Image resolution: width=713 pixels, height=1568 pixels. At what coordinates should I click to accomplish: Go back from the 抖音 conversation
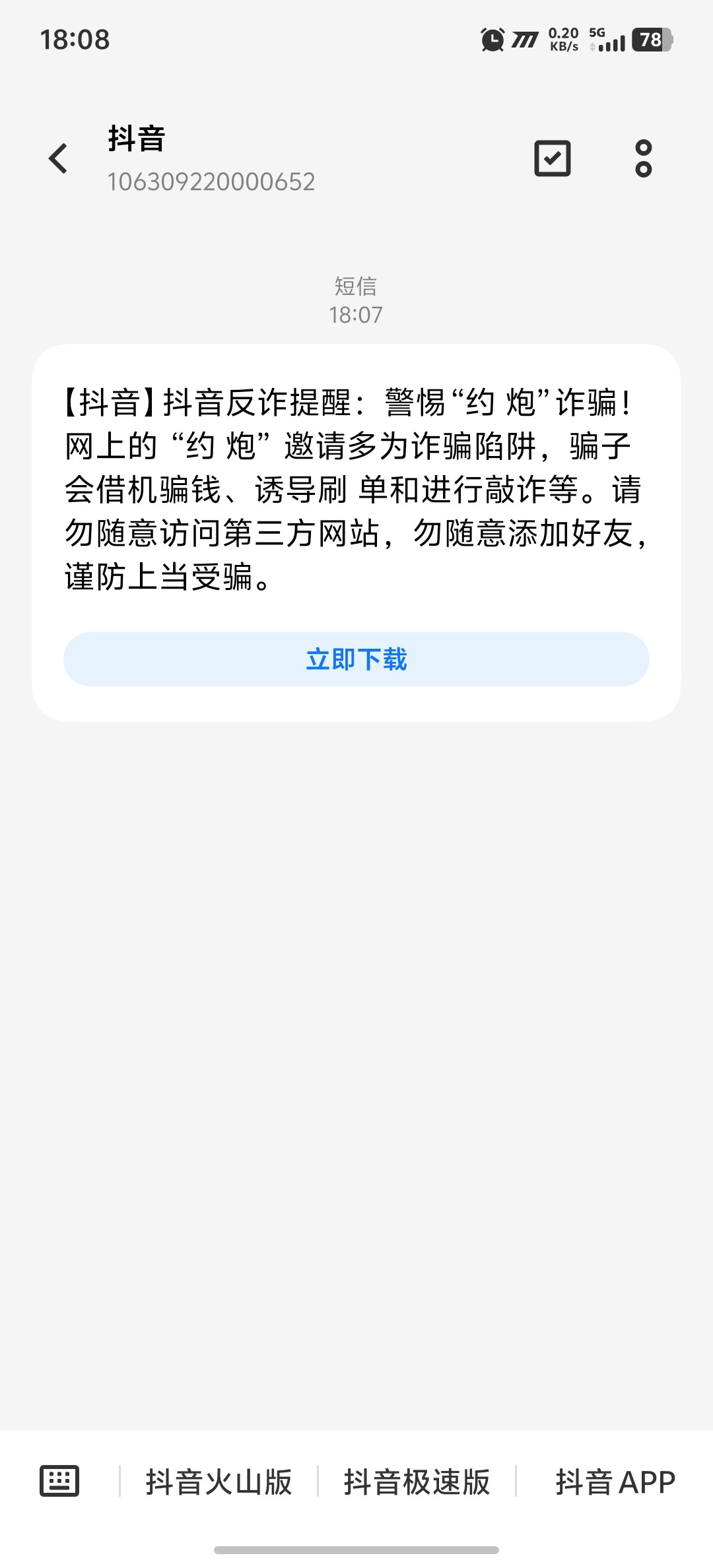point(58,158)
